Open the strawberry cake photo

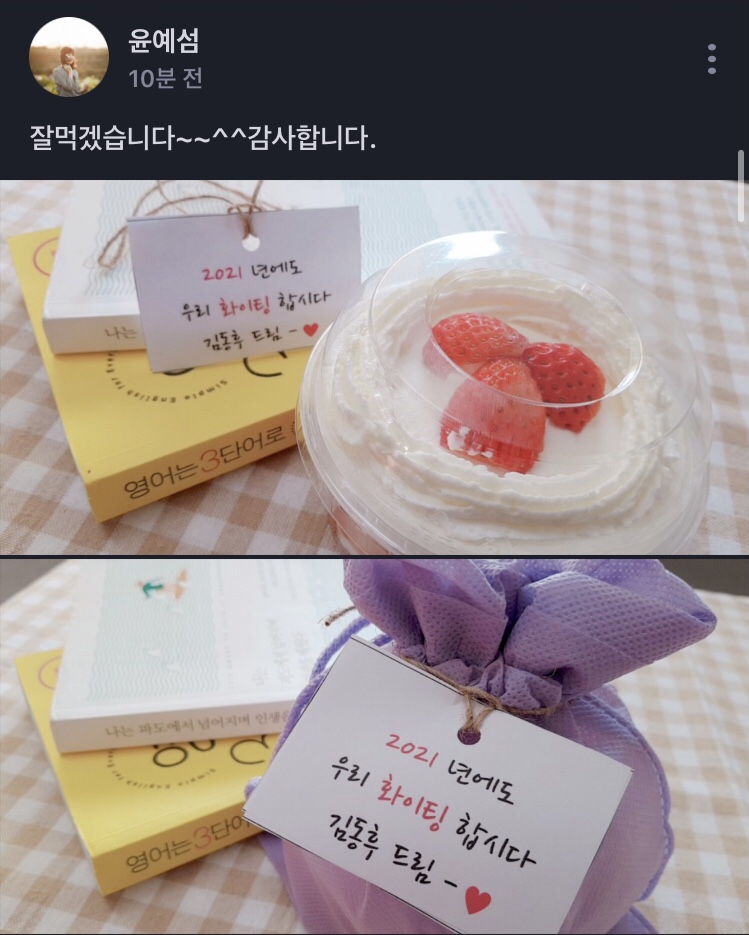(x=374, y=366)
